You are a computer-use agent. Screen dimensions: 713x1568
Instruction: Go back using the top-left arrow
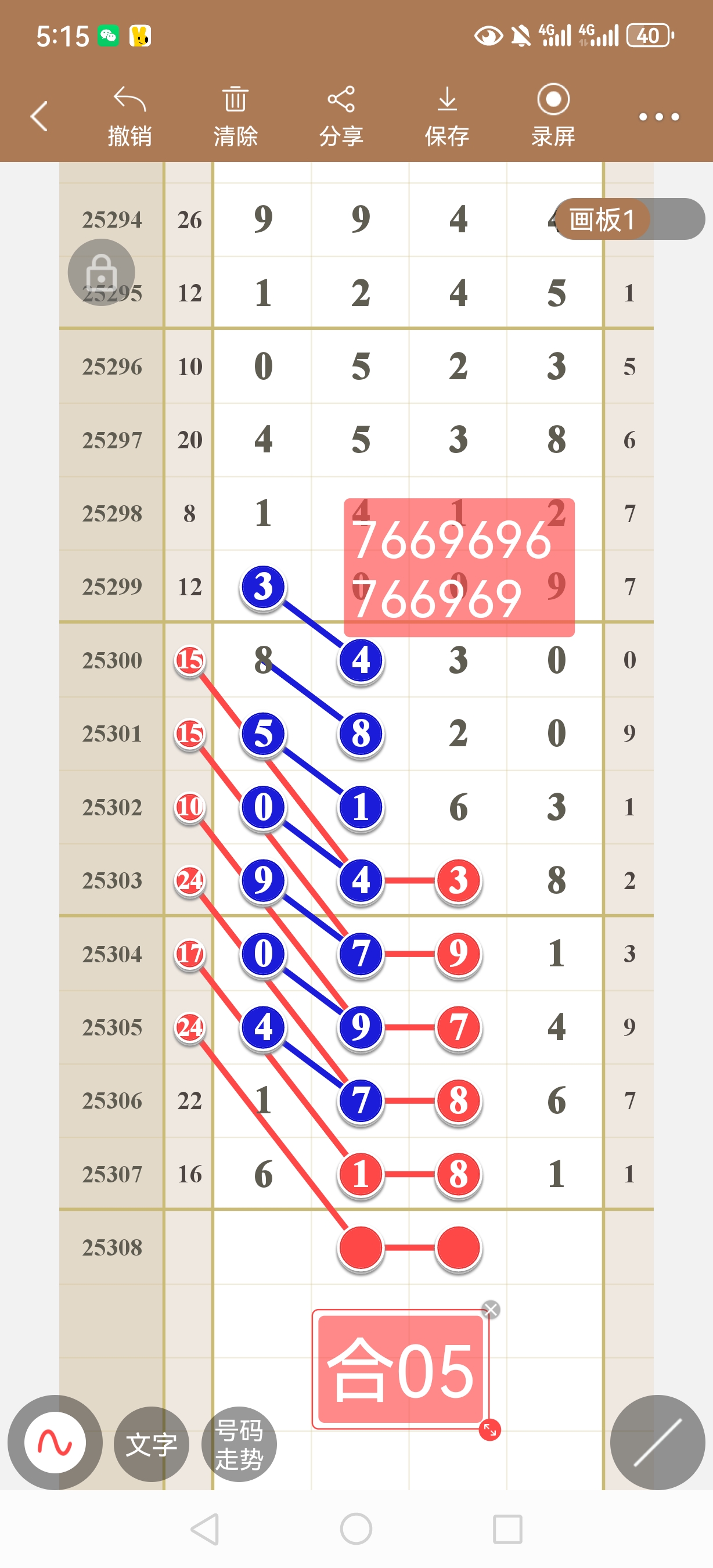coord(39,116)
